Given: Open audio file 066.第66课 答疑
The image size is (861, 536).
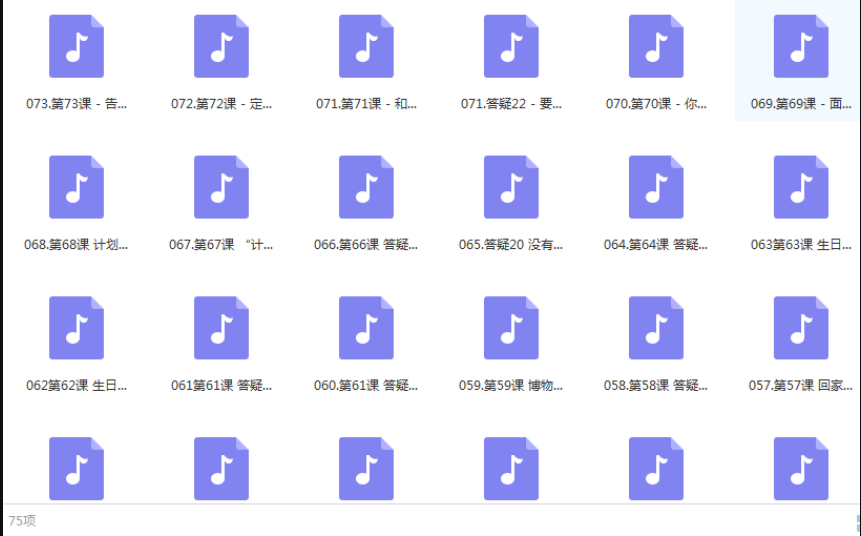Looking at the screenshot, I should (366, 188).
